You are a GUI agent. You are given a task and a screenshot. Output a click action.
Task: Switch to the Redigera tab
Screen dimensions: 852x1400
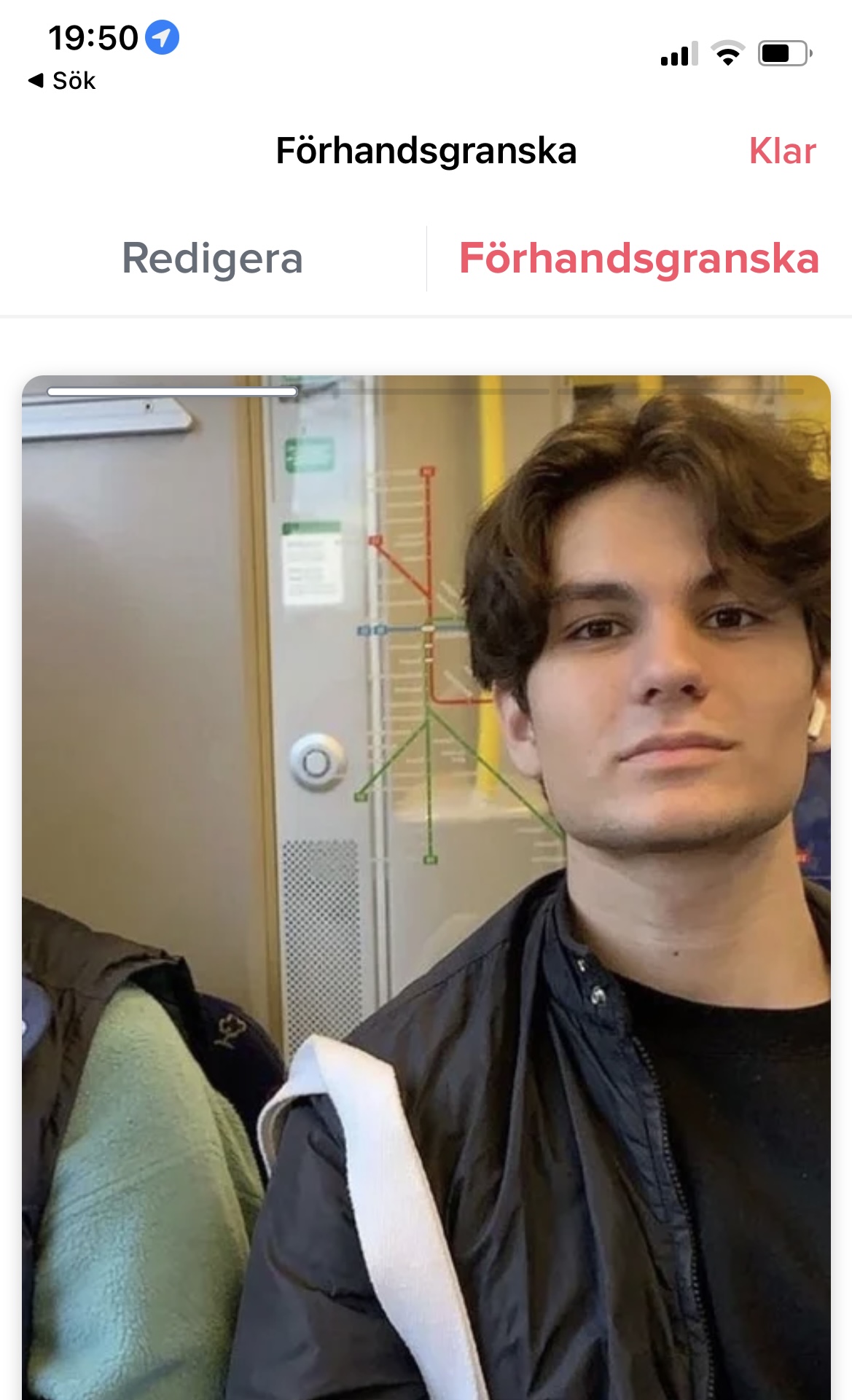212,259
